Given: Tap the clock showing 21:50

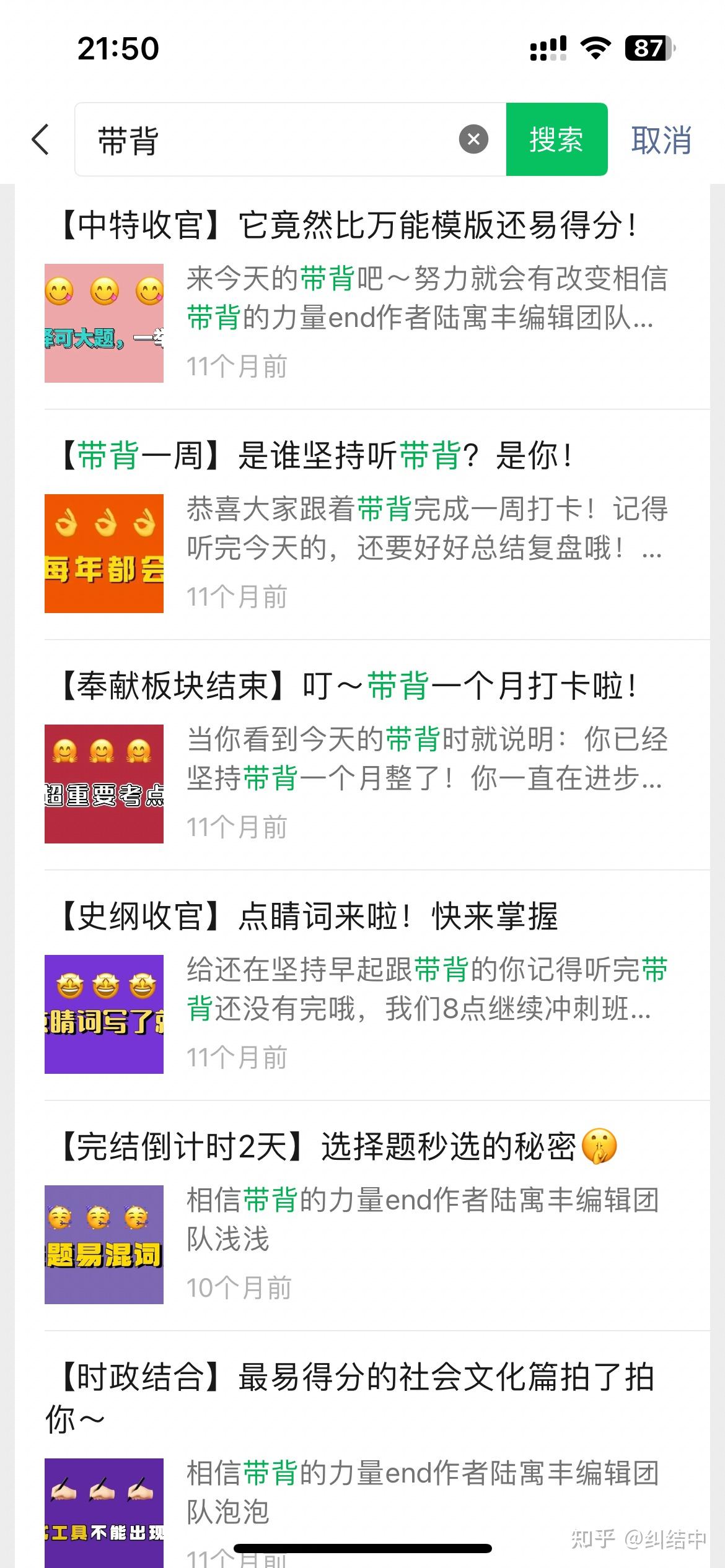Looking at the screenshot, I should point(120,49).
